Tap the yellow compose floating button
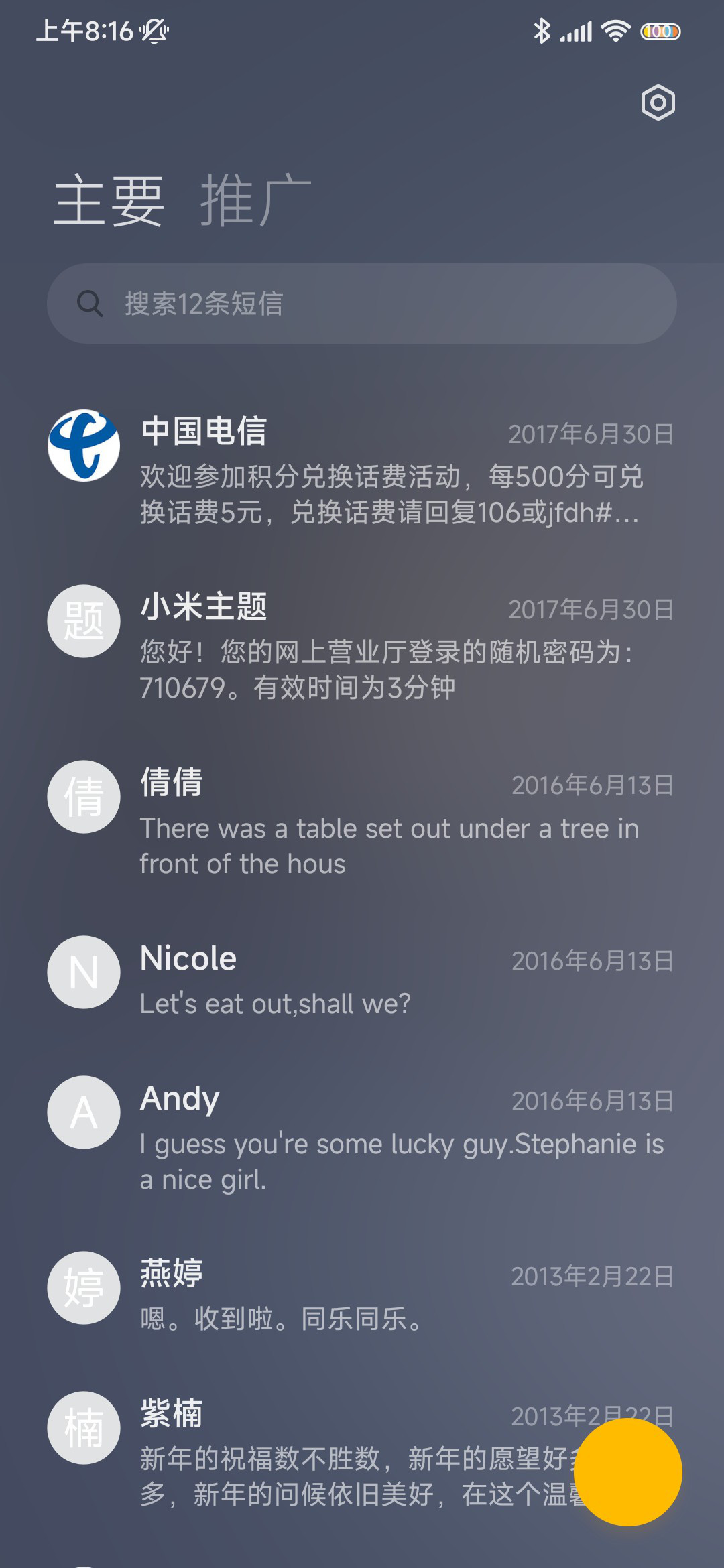724x1568 pixels. [x=628, y=1472]
